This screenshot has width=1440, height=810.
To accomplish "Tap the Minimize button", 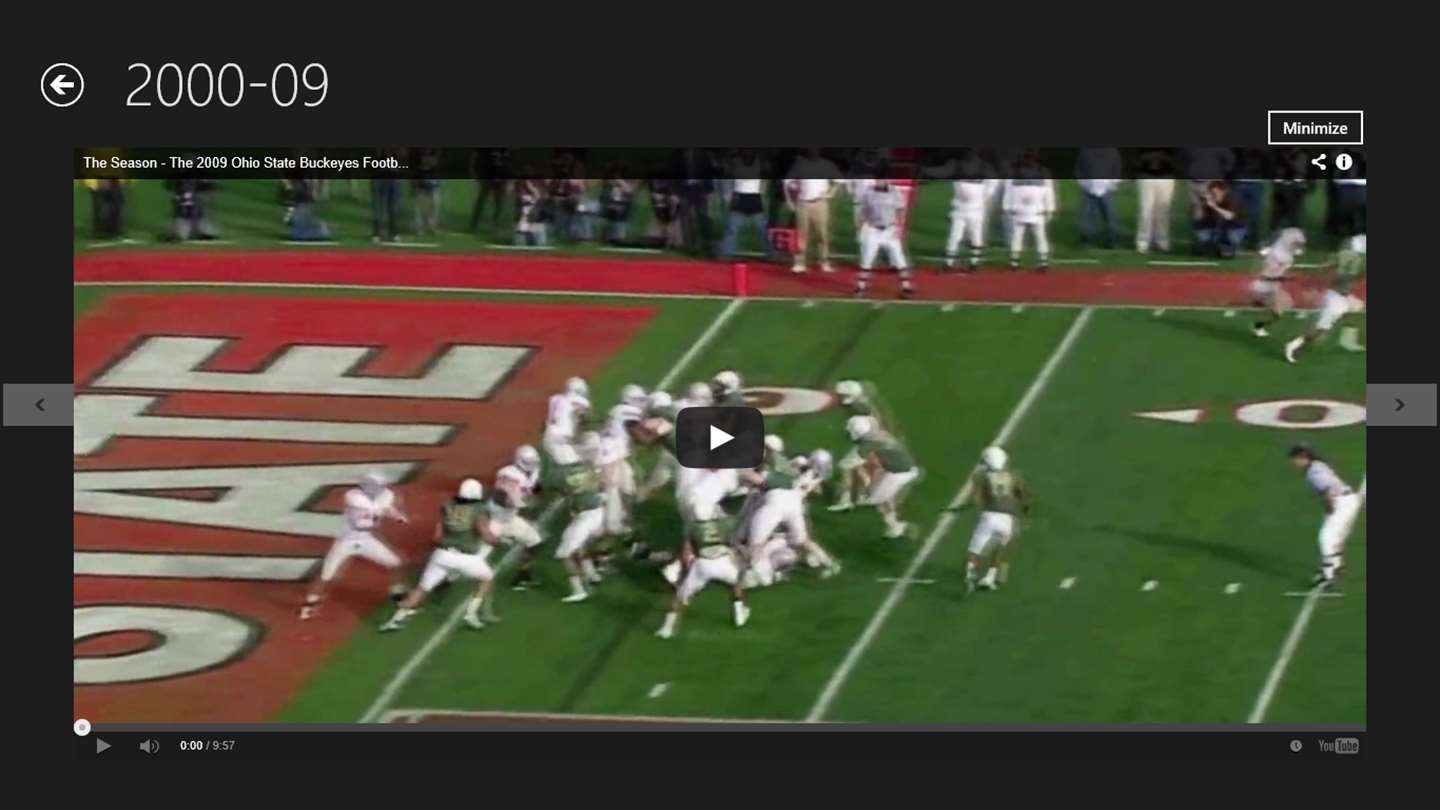I will click(x=1315, y=128).
